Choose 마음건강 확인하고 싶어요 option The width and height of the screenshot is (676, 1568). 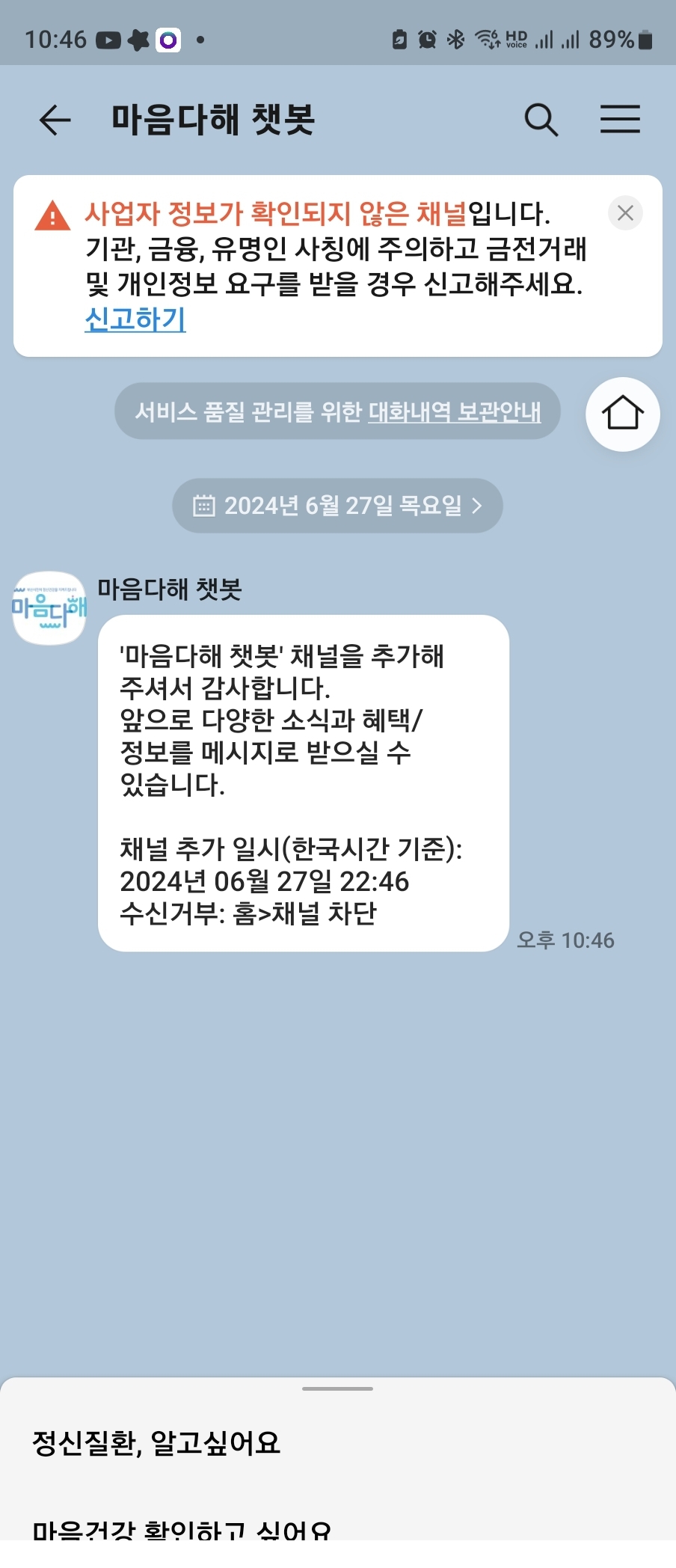click(x=182, y=1530)
